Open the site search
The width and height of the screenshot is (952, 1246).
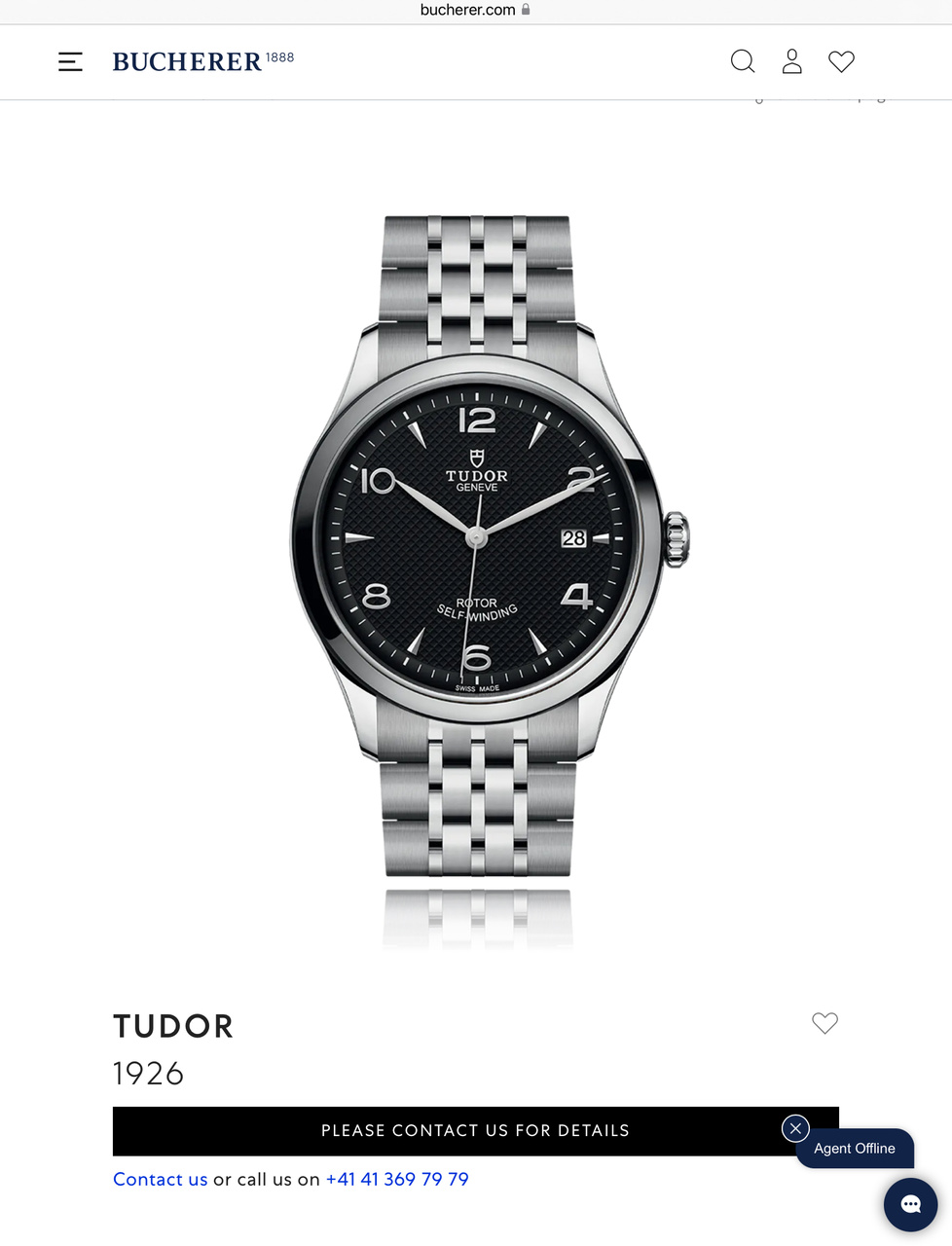click(x=743, y=61)
